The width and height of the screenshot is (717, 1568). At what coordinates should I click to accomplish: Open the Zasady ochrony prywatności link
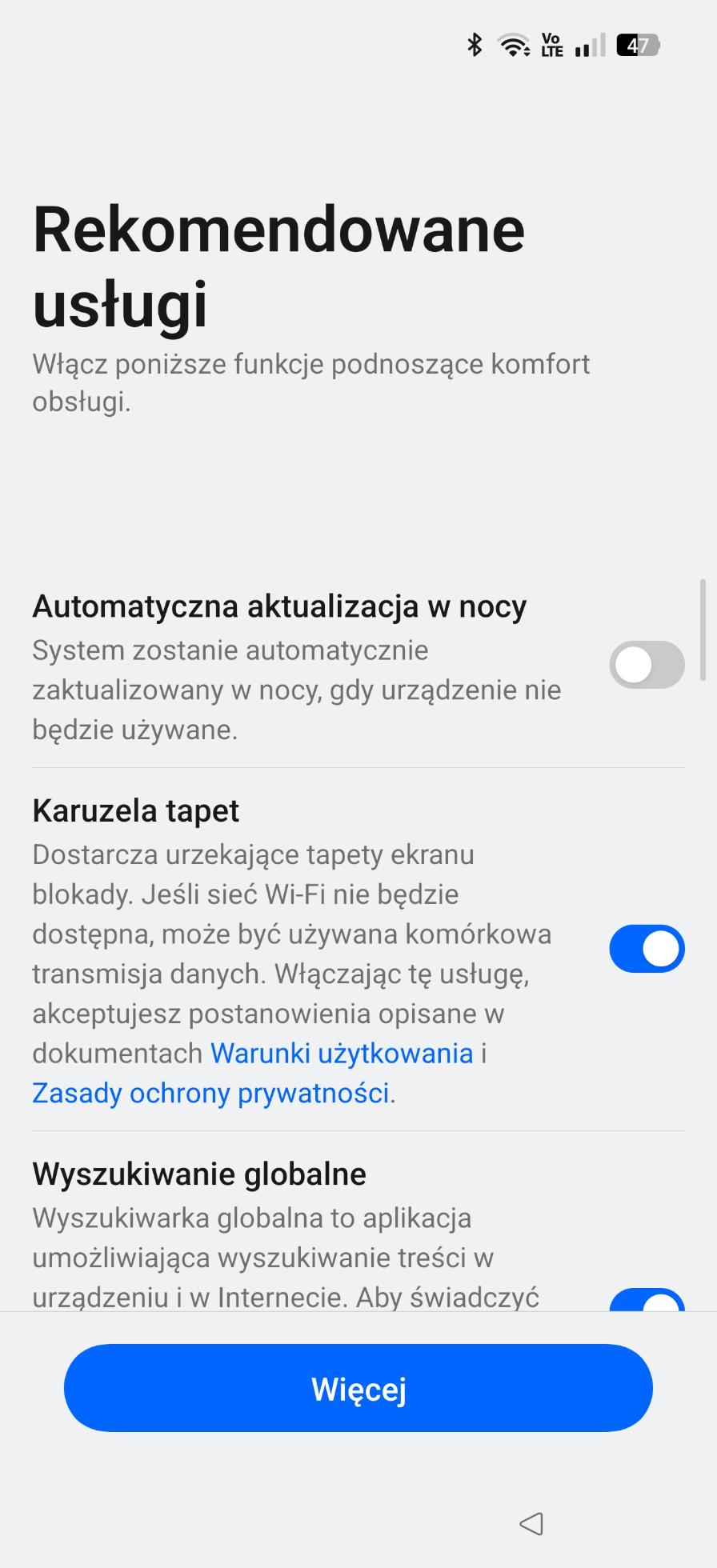(x=210, y=1093)
